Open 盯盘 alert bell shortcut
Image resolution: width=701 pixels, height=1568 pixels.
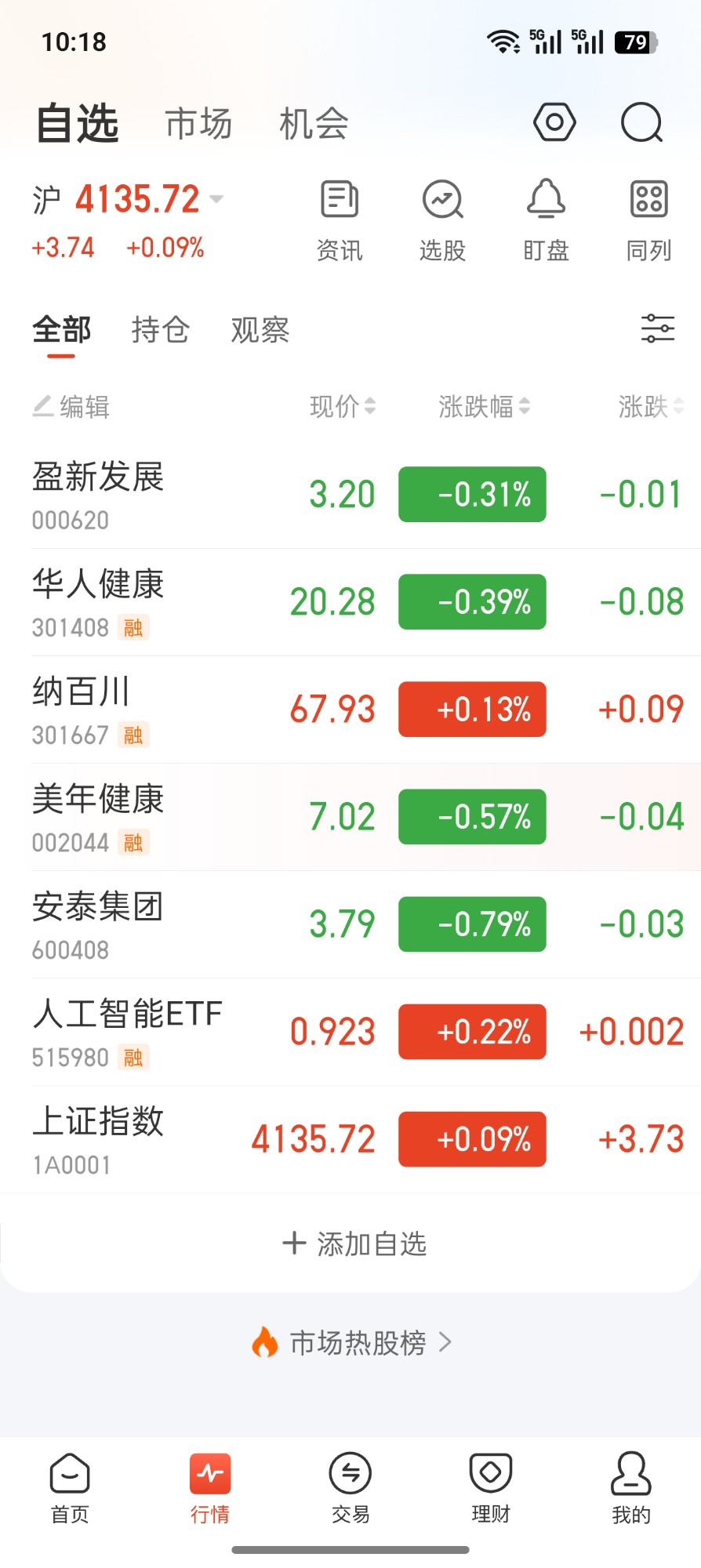(x=546, y=221)
